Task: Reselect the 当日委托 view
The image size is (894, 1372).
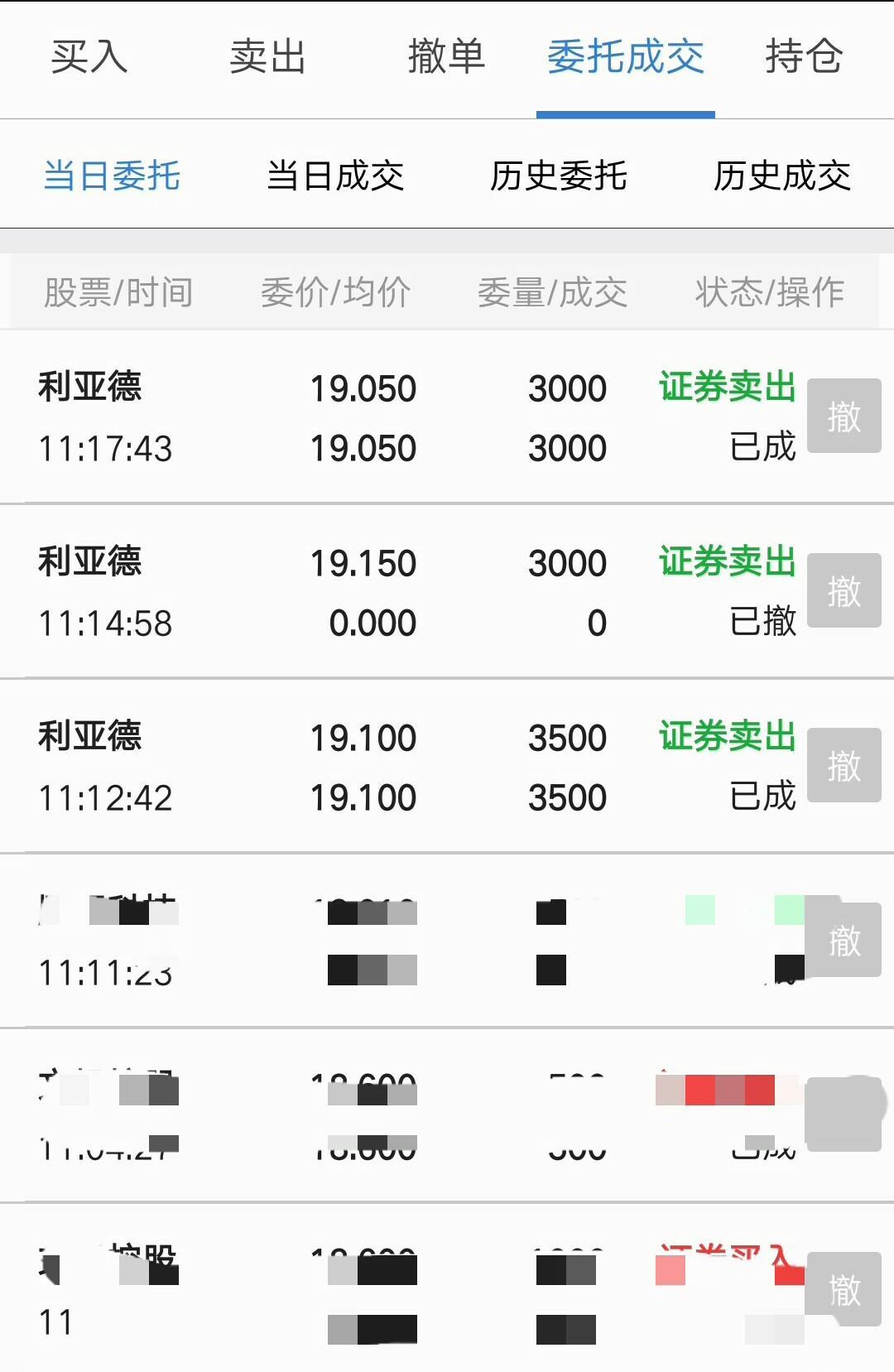Action: (x=112, y=175)
